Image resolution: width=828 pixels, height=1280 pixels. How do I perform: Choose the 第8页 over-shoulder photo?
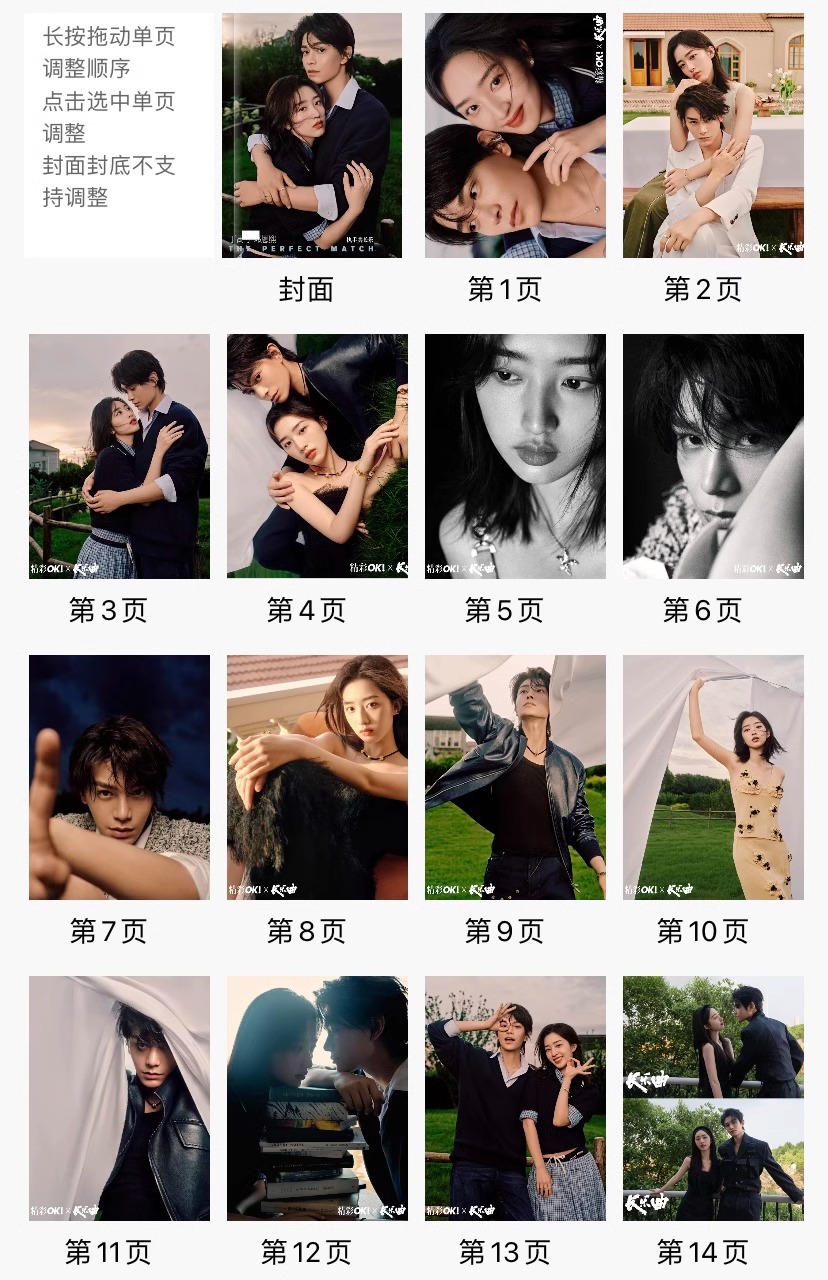(x=315, y=778)
